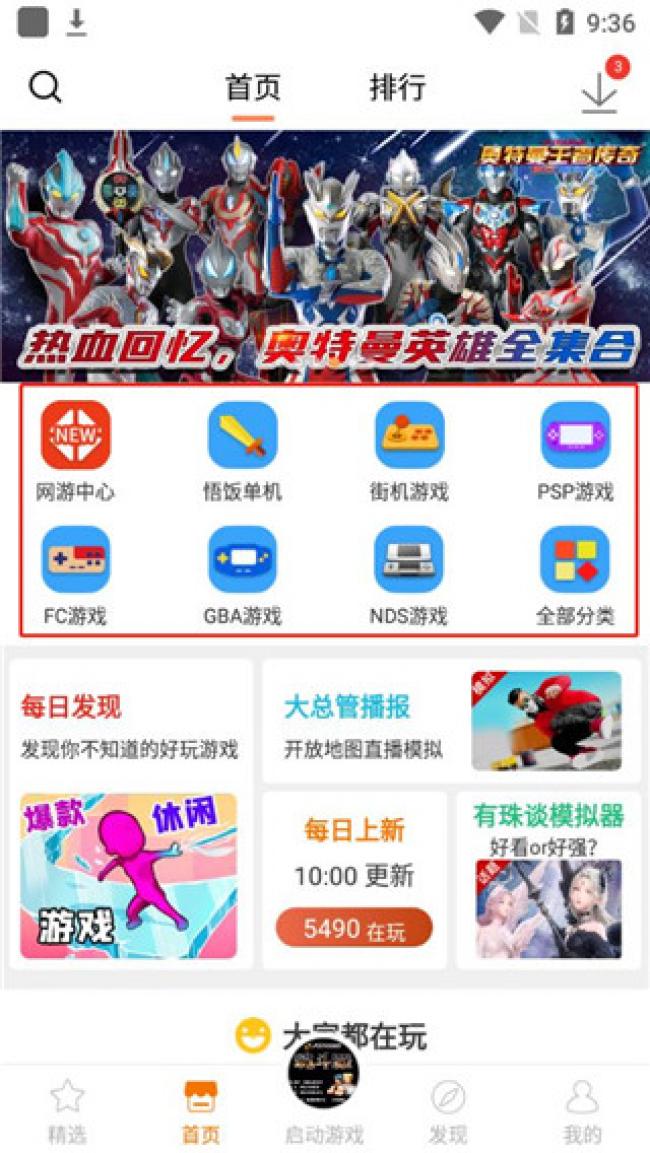The image size is (650, 1153).
Task: Open the search icon
Action: [45, 88]
